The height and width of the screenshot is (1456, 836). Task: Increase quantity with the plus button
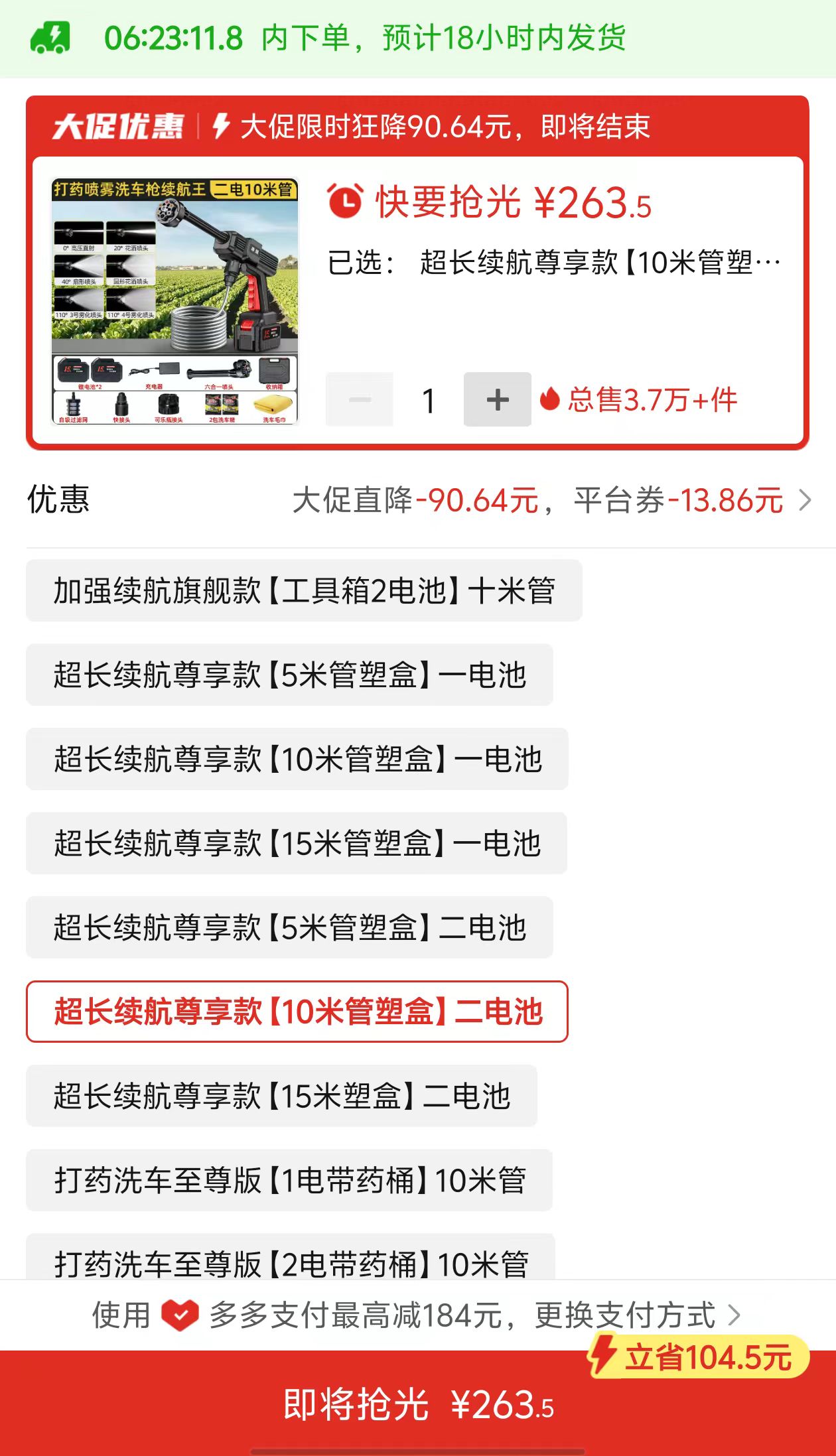coord(497,399)
